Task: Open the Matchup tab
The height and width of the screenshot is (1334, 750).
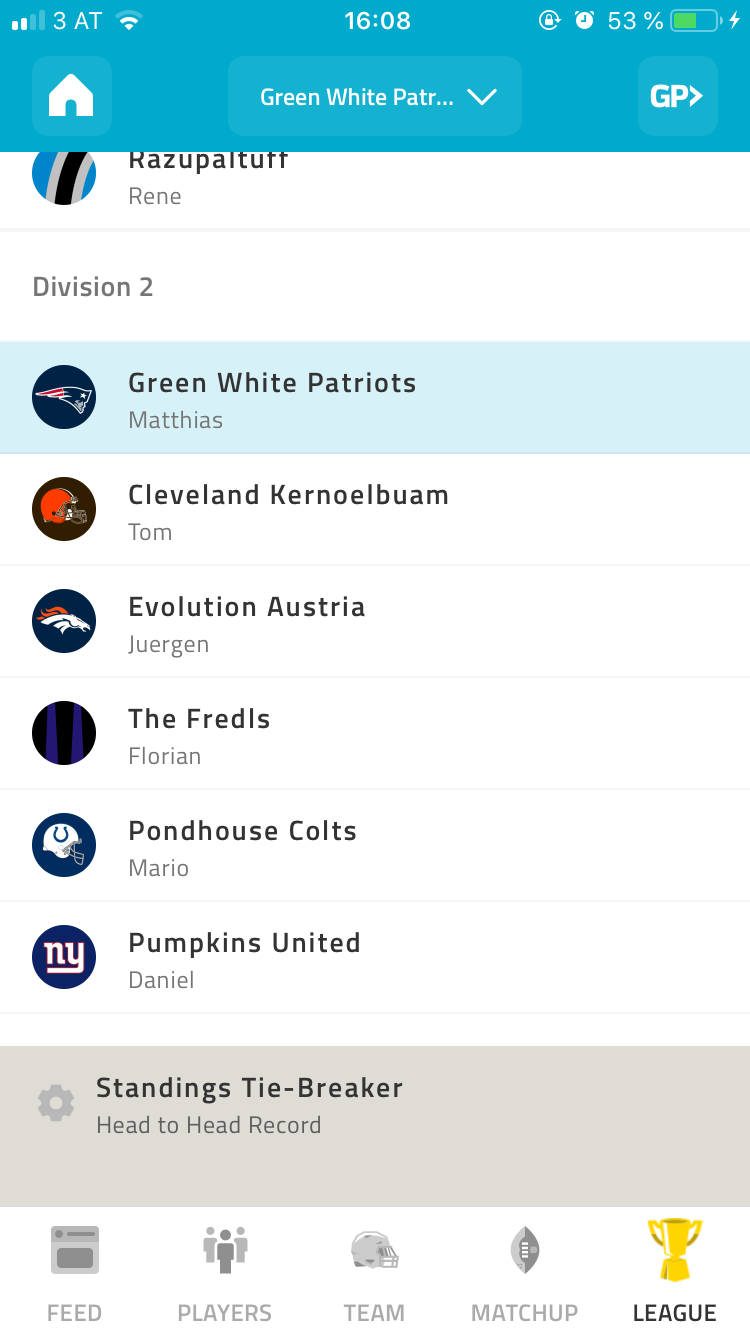Action: (x=525, y=1271)
